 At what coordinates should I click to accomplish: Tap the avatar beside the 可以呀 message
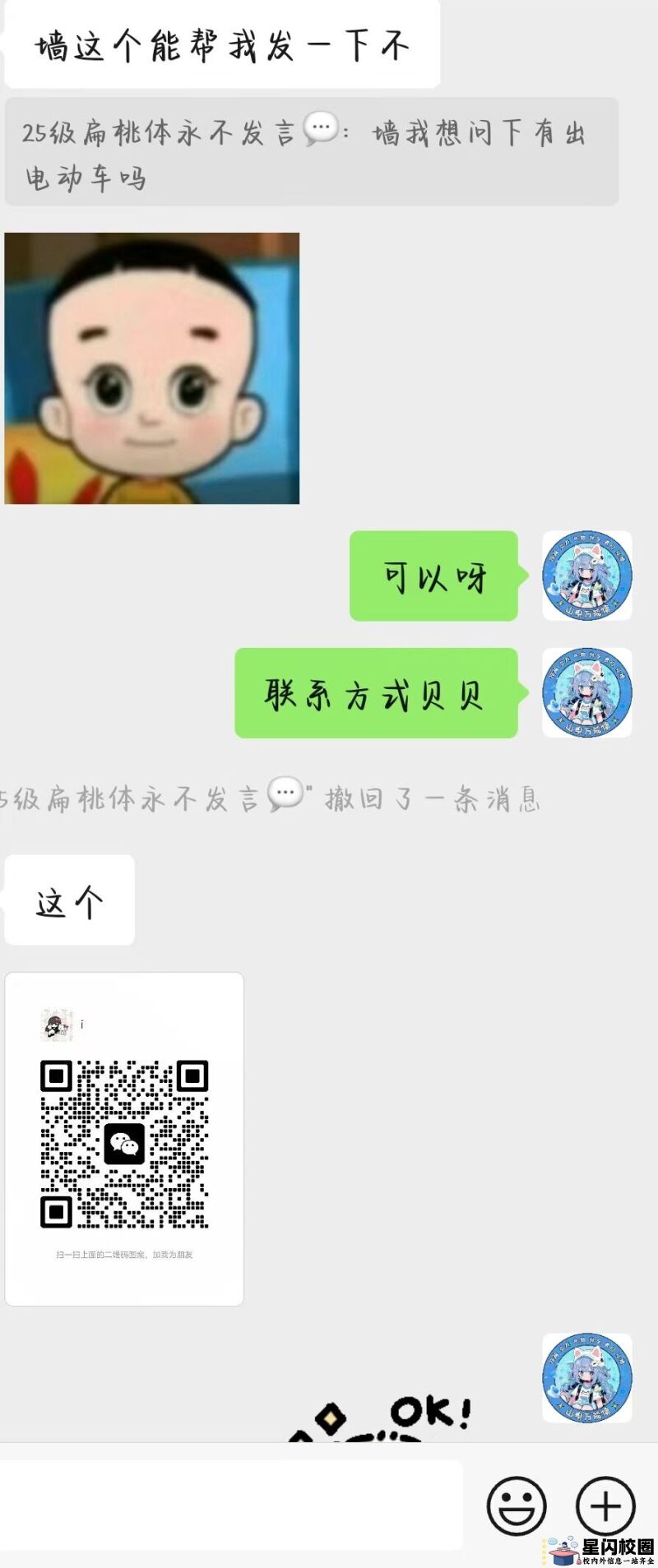click(x=587, y=576)
